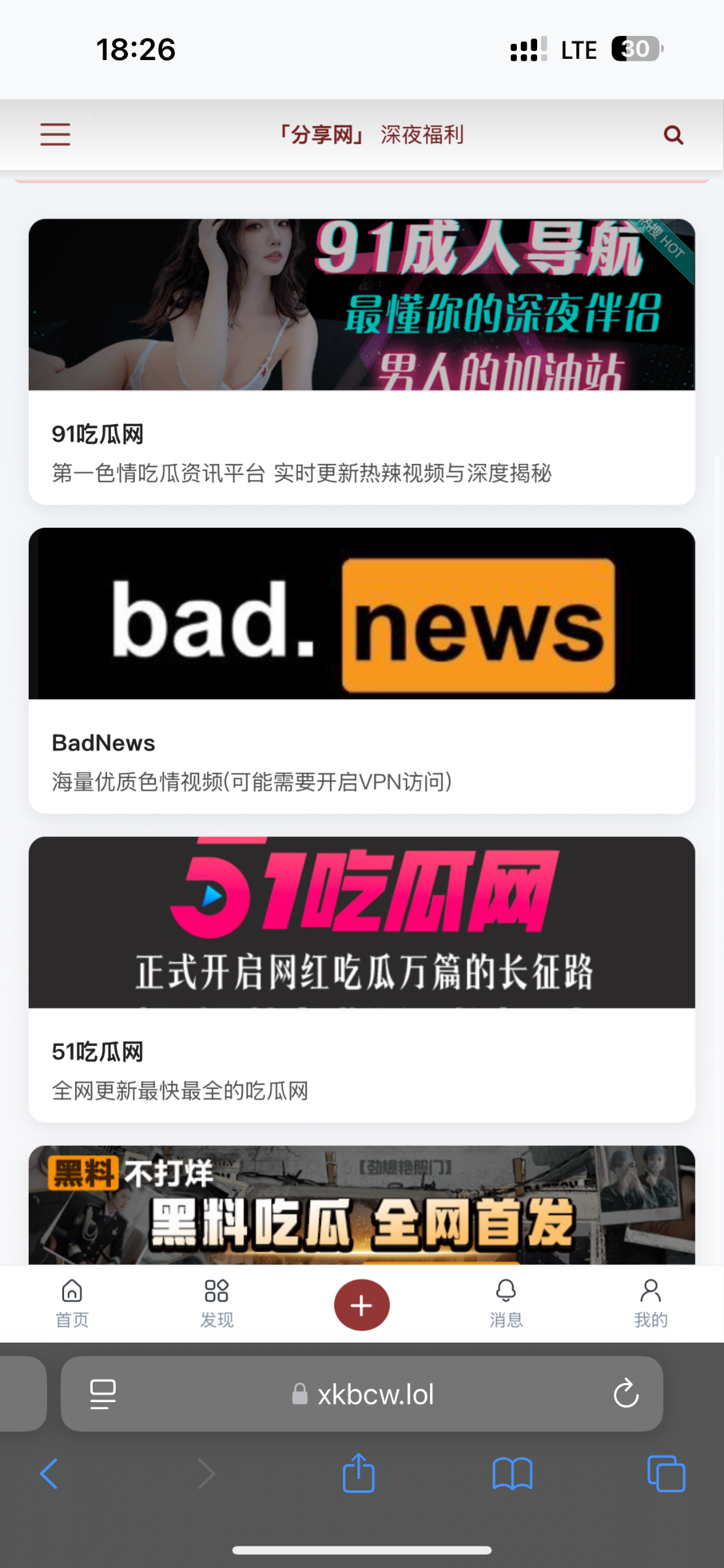Tap the xkbcw.lol address bar

click(x=375, y=1394)
